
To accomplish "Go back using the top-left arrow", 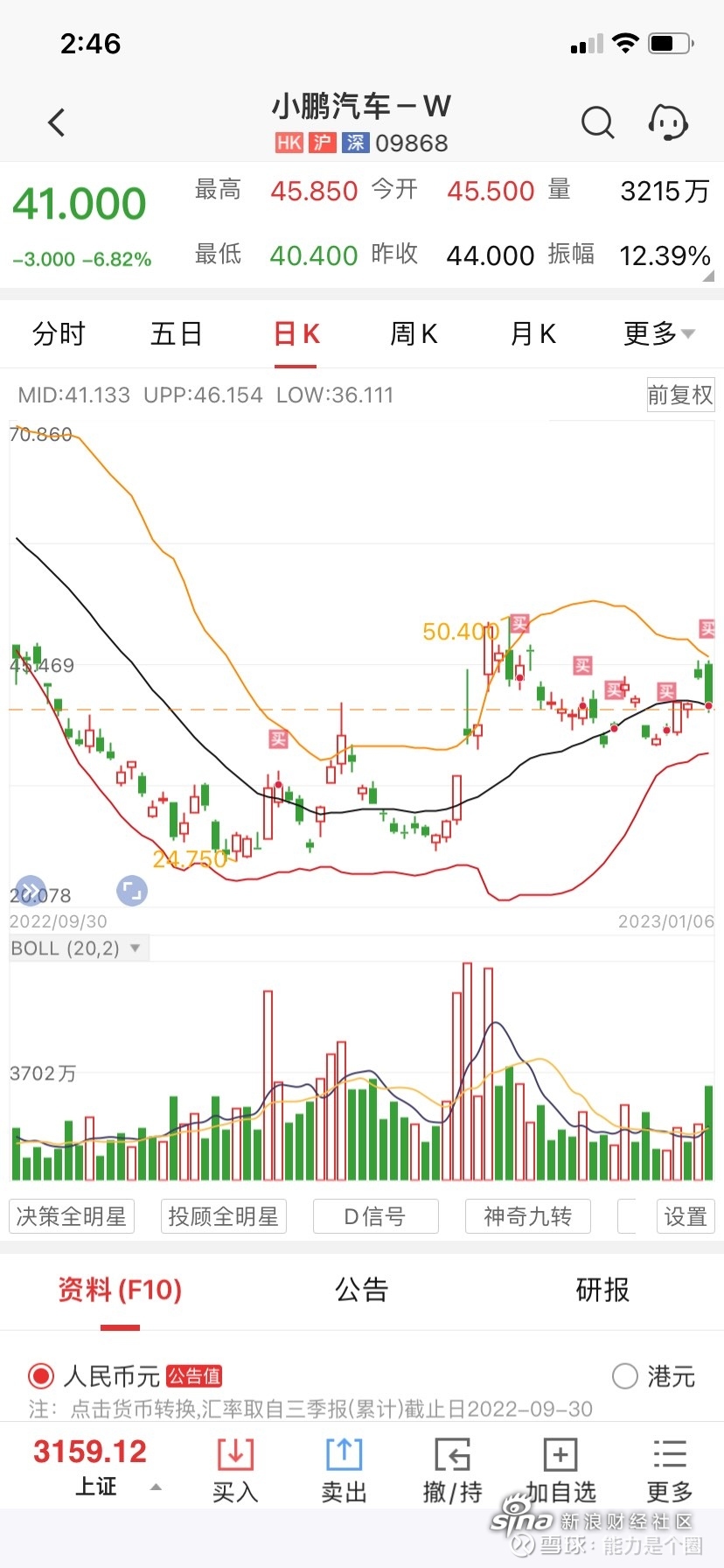I will pyautogui.click(x=57, y=122).
